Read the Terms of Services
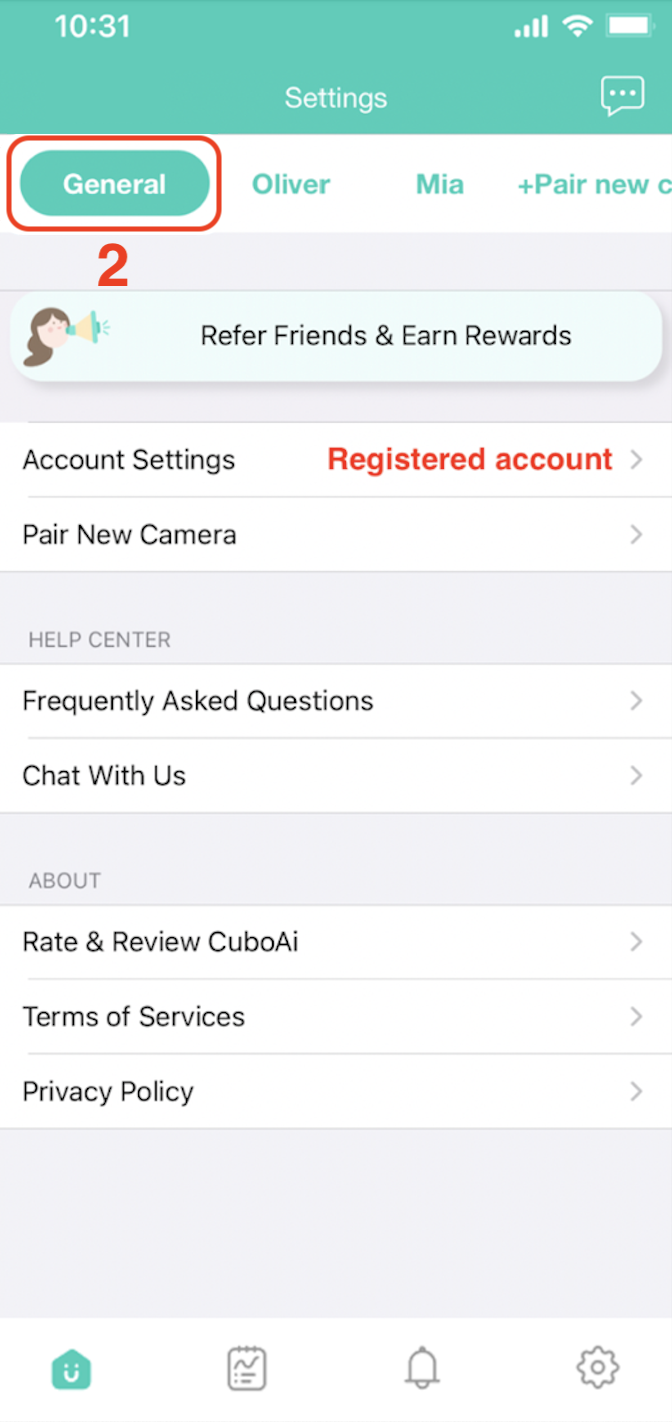Screen dimensions: 672x1422 (x=336, y=1017)
